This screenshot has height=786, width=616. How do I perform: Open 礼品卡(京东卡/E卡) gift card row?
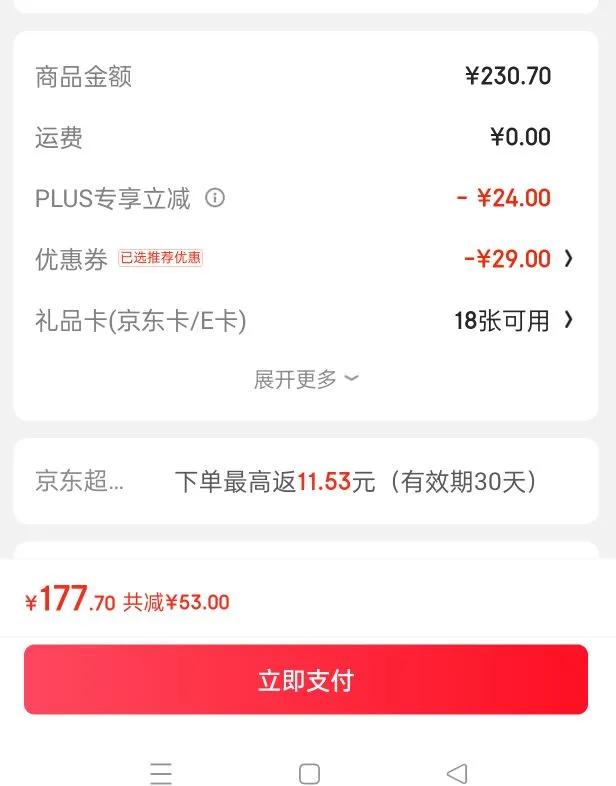[x=305, y=320]
